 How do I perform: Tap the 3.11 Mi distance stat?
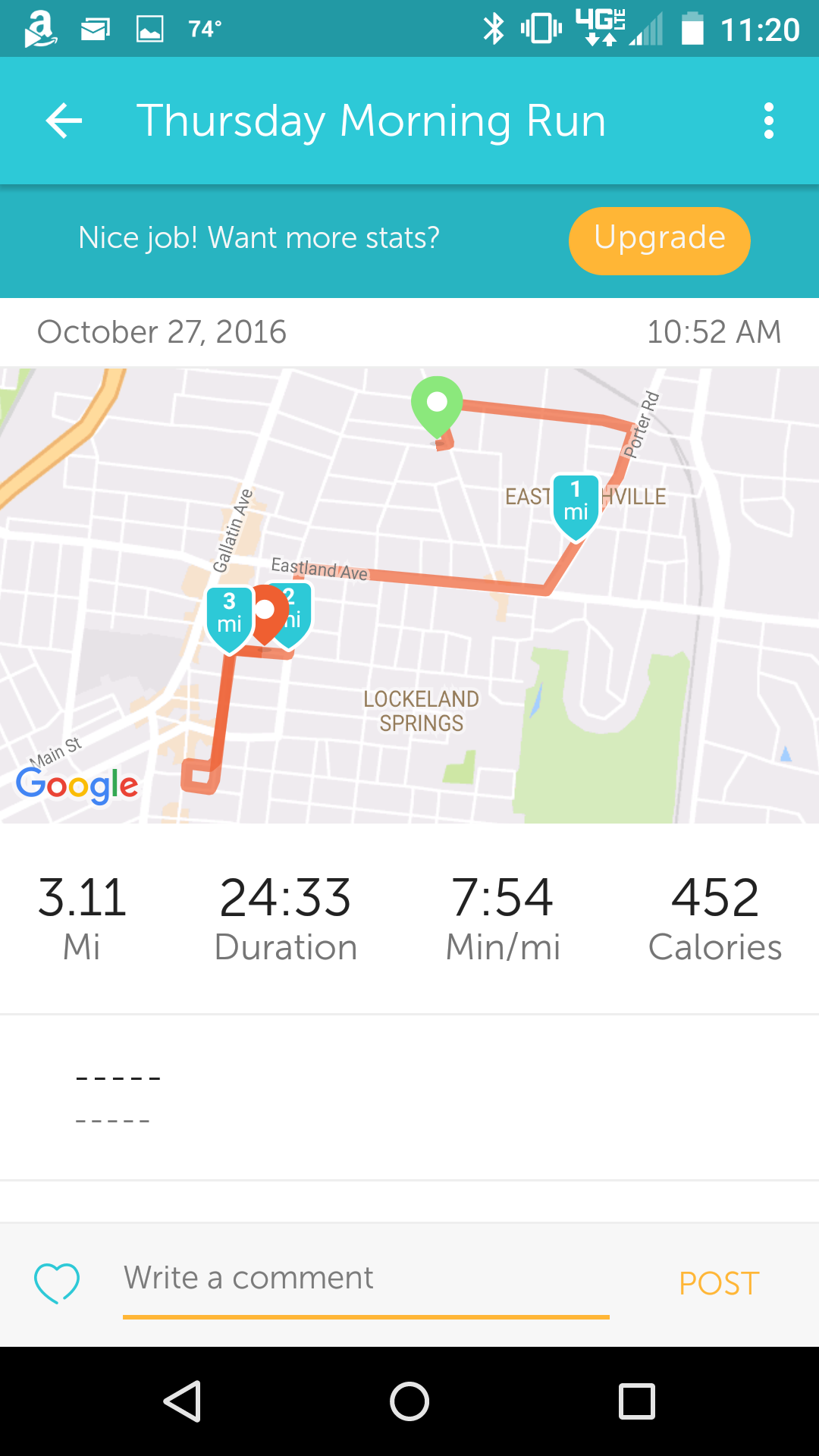tap(82, 918)
